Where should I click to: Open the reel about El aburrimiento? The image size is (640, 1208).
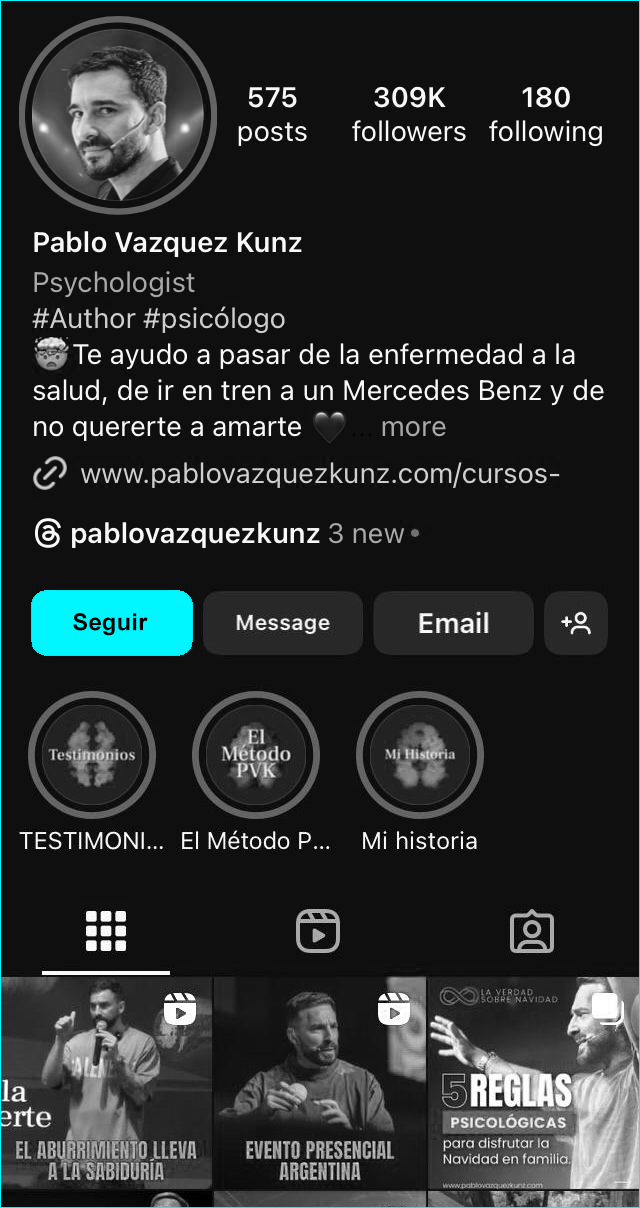106,1082
